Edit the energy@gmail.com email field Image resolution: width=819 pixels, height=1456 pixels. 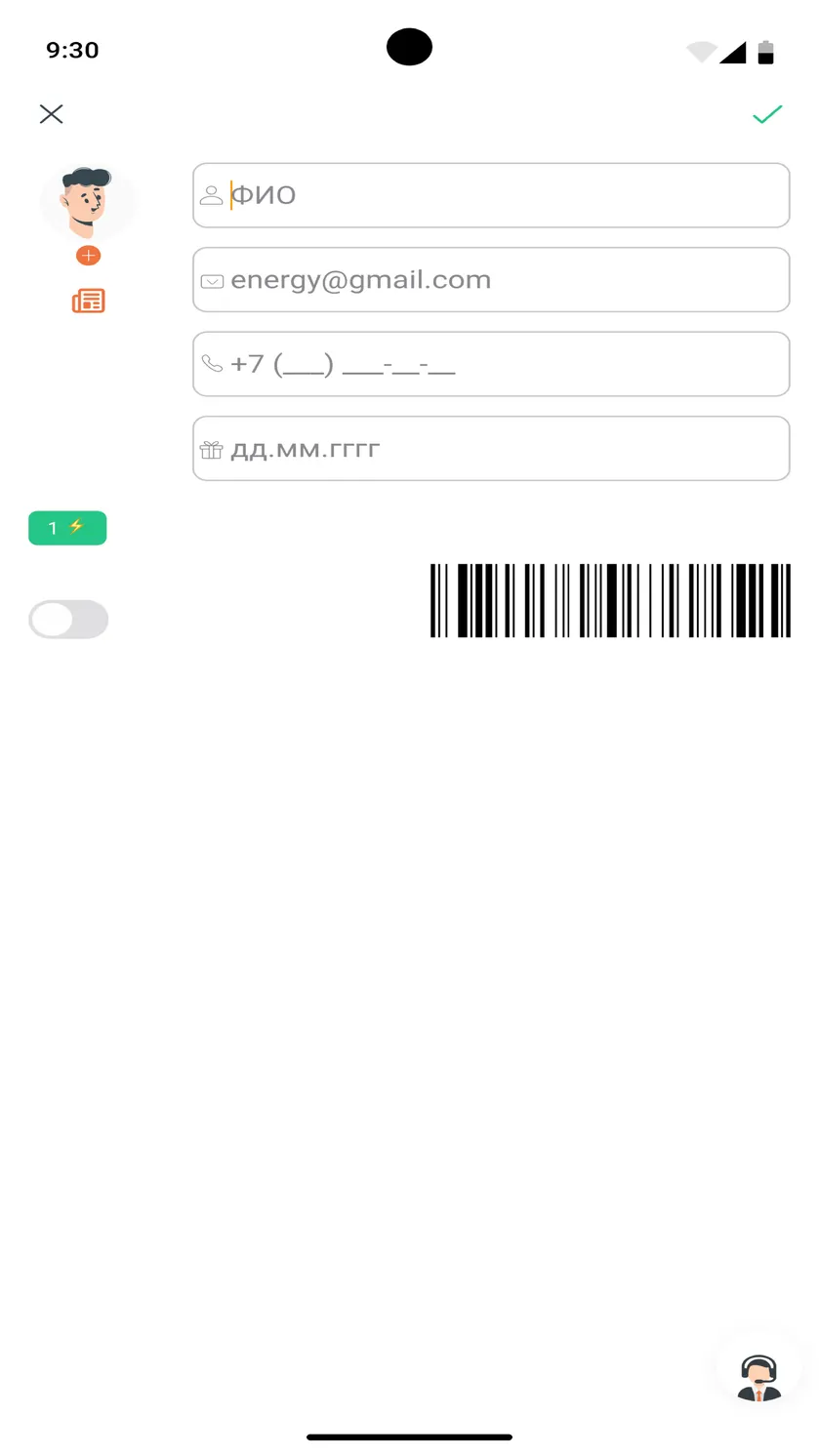pos(491,280)
